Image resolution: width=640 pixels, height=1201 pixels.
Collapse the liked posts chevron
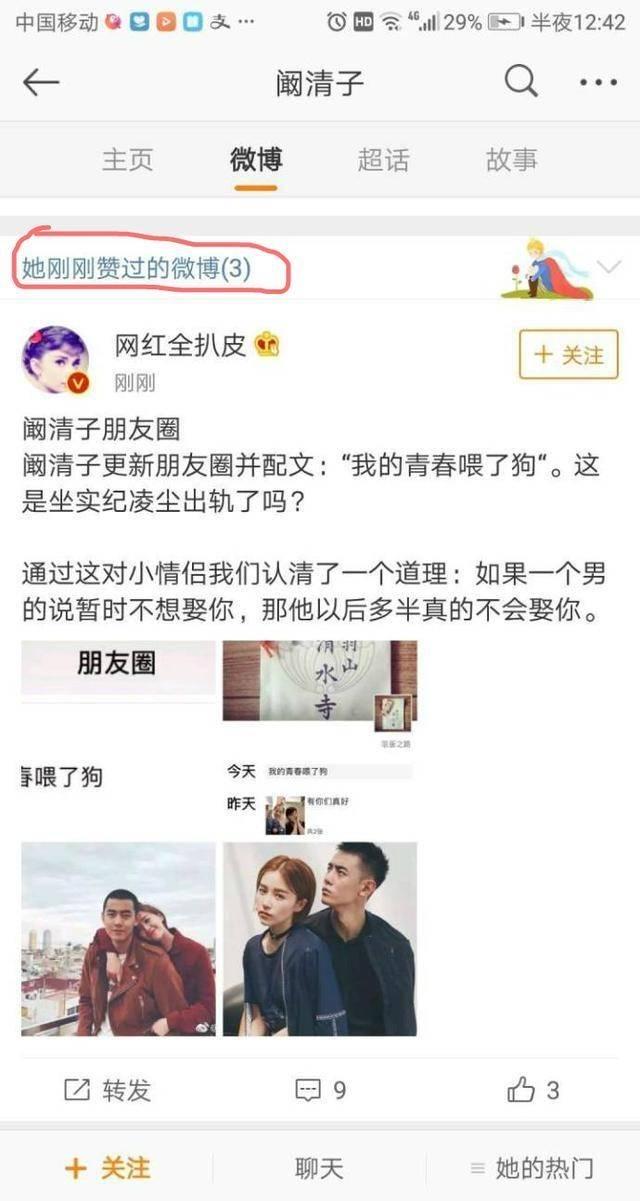pos(609,267)
